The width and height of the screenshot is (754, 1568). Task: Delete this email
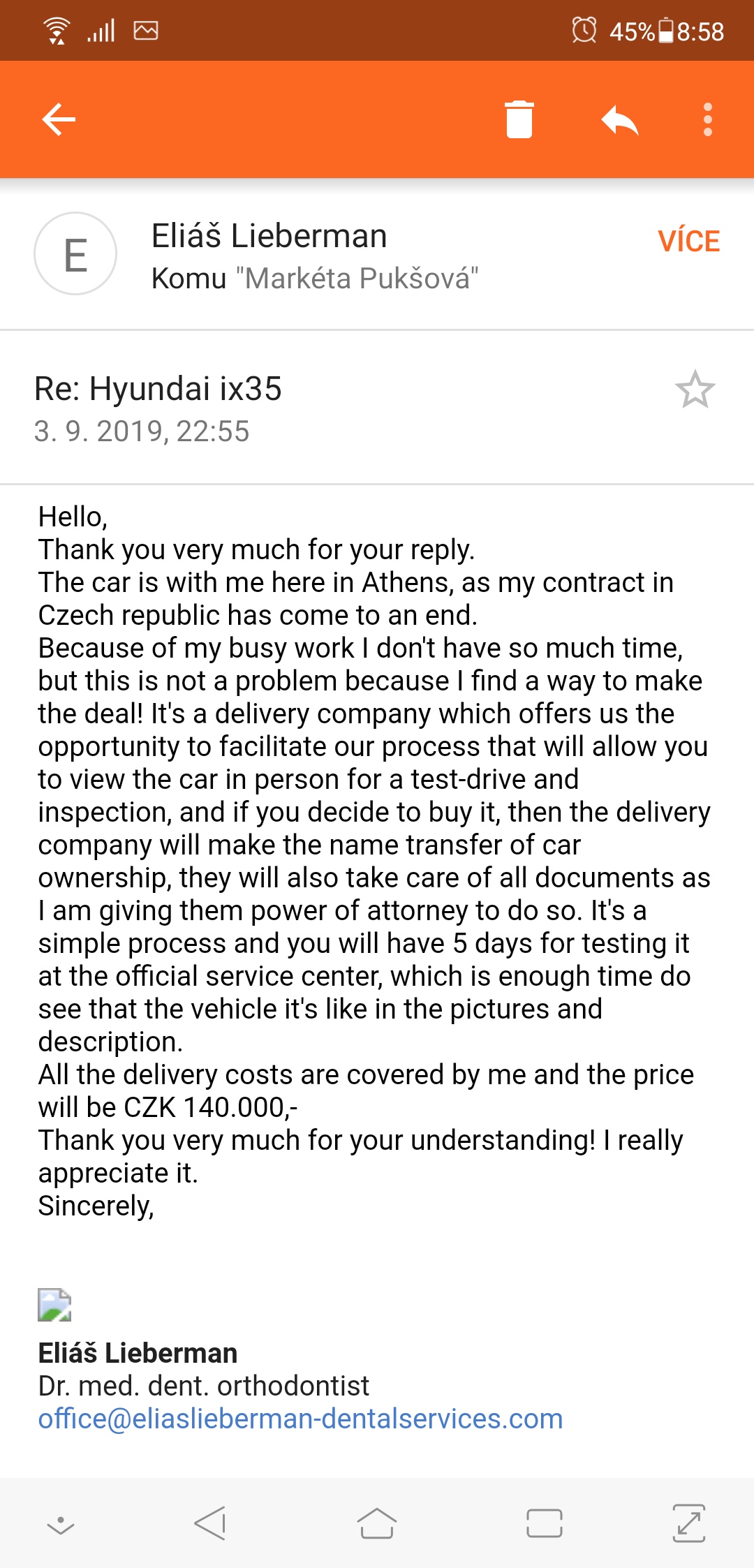click(519, 119)
